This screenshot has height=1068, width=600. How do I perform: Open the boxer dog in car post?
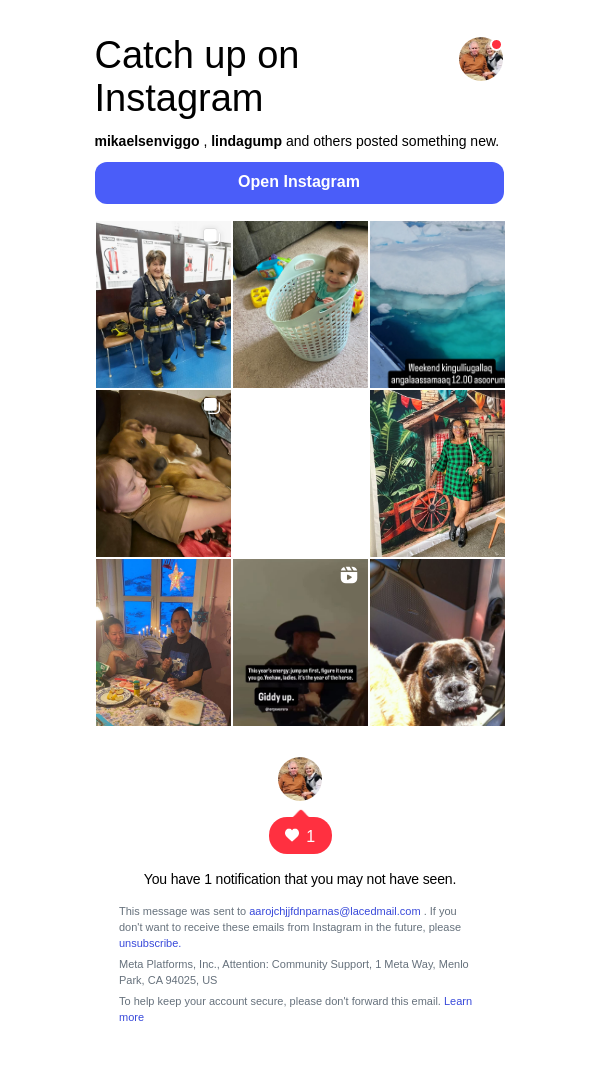pos(437,642)
